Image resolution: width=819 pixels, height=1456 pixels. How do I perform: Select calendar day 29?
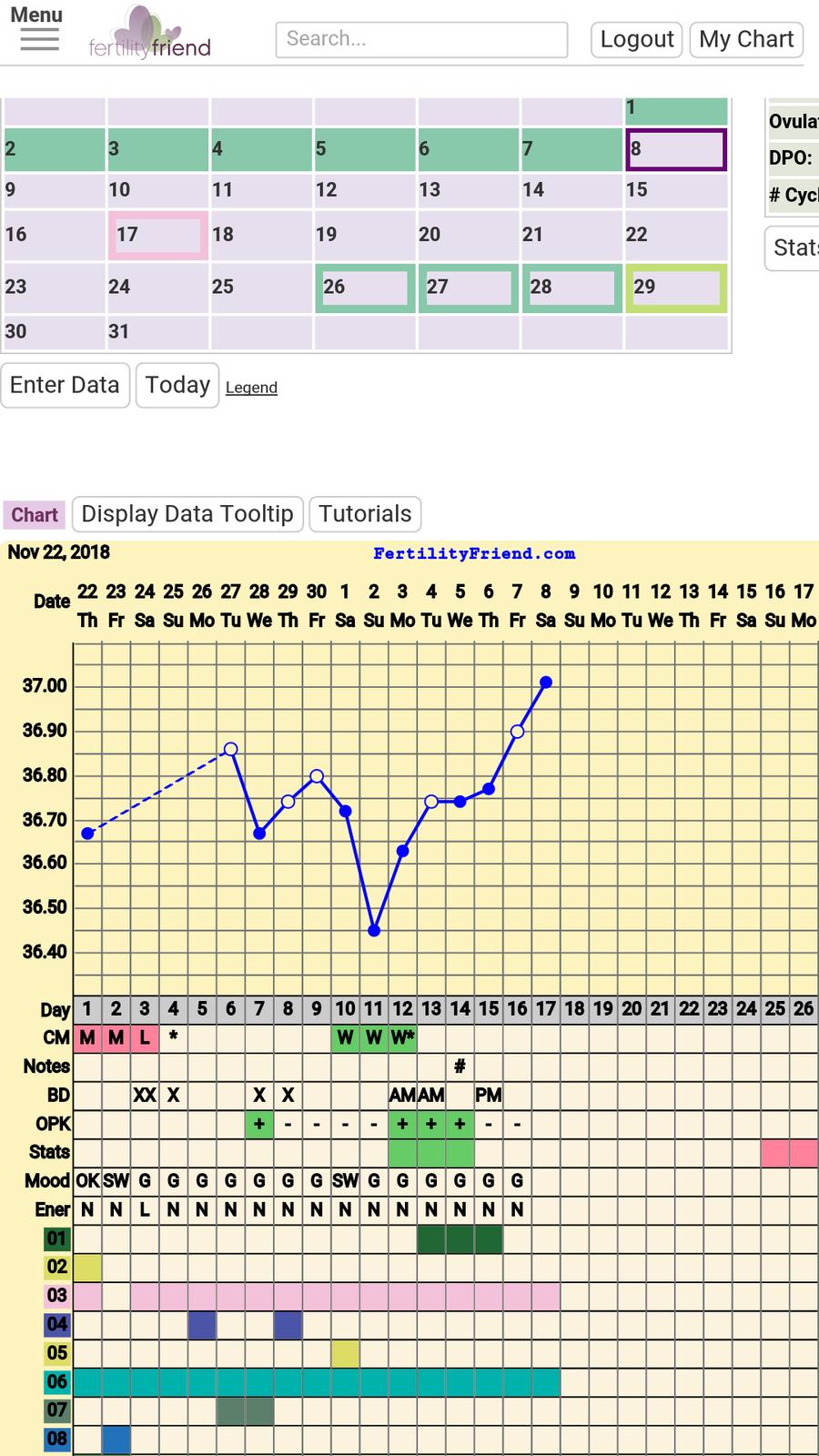pos(675,288)
